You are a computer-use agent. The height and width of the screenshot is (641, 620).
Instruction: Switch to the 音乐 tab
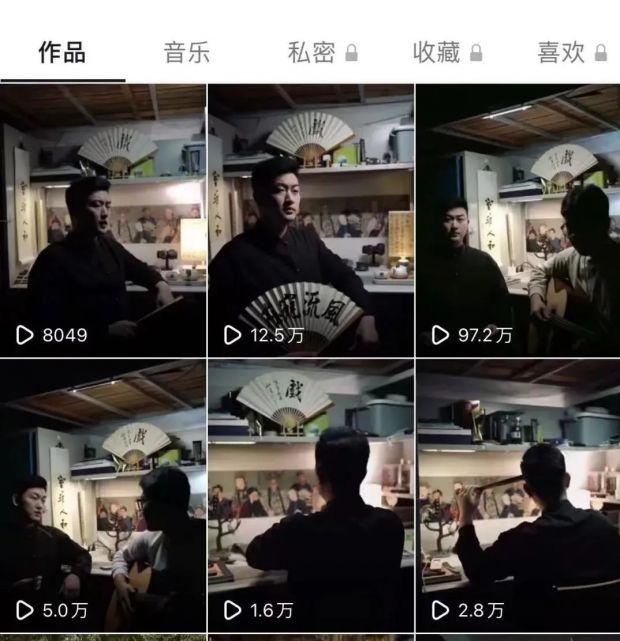[x=187, y=53]
